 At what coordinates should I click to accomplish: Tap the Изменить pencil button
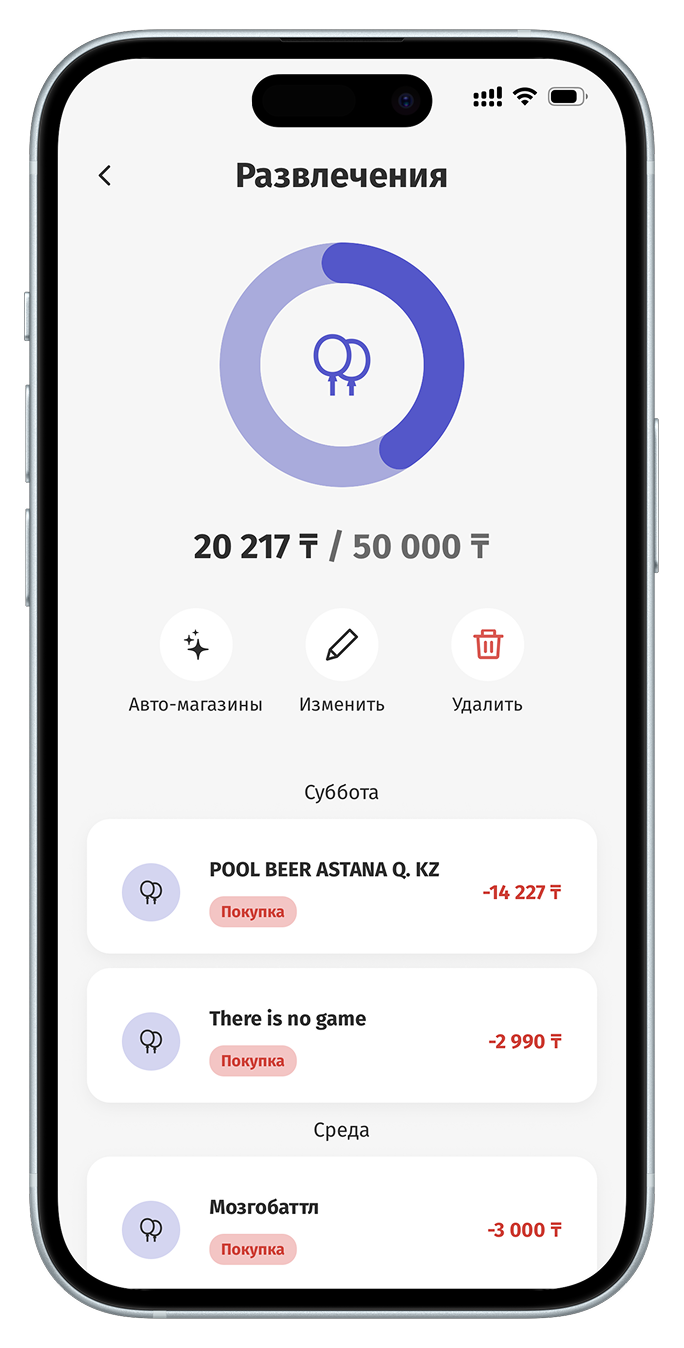(x=342, y=645)
